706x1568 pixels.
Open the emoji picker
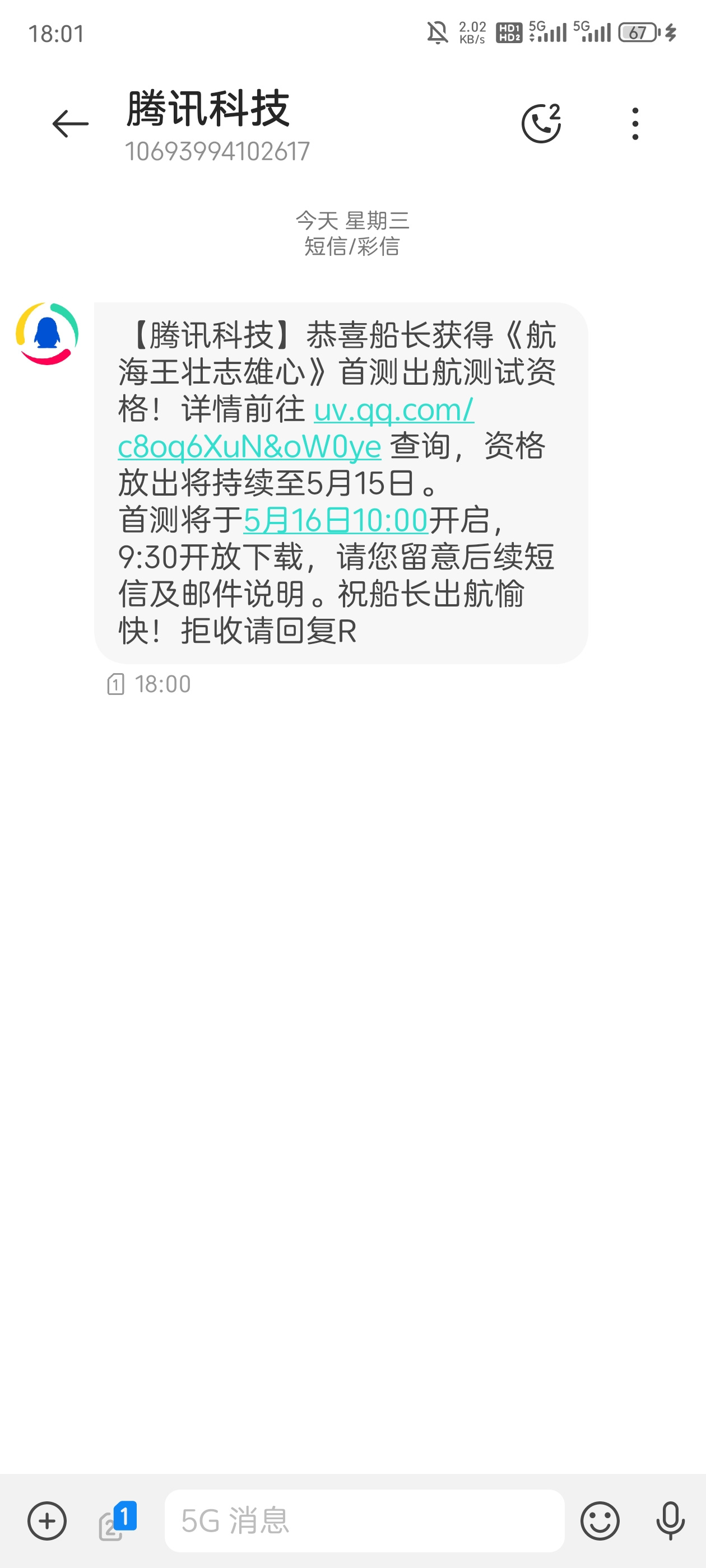[x=600, y=1521]
